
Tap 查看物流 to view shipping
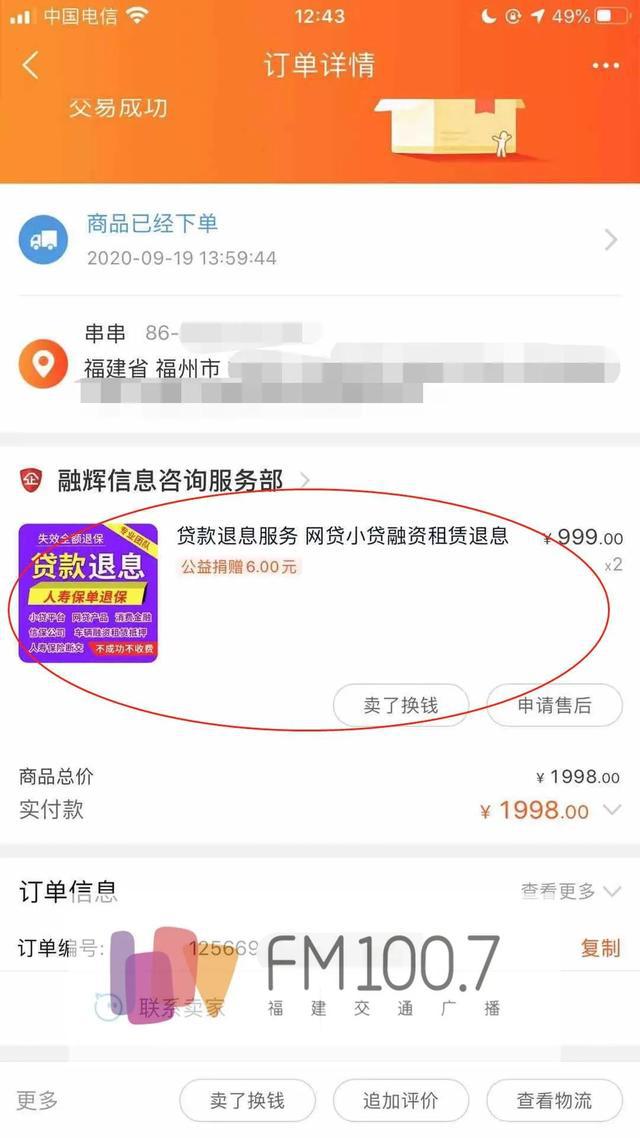point(554,1100)
